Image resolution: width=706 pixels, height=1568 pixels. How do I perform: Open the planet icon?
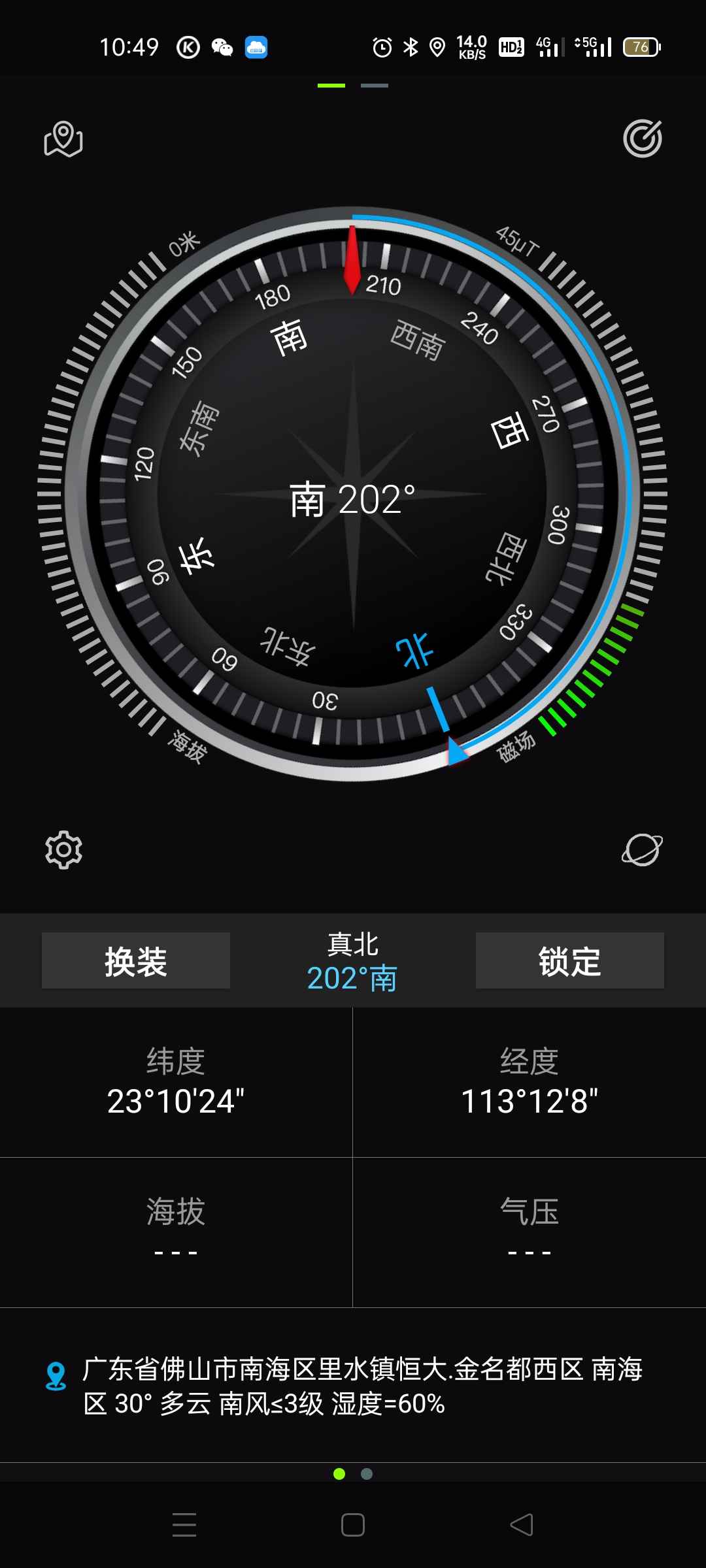(x=642, y=849)
